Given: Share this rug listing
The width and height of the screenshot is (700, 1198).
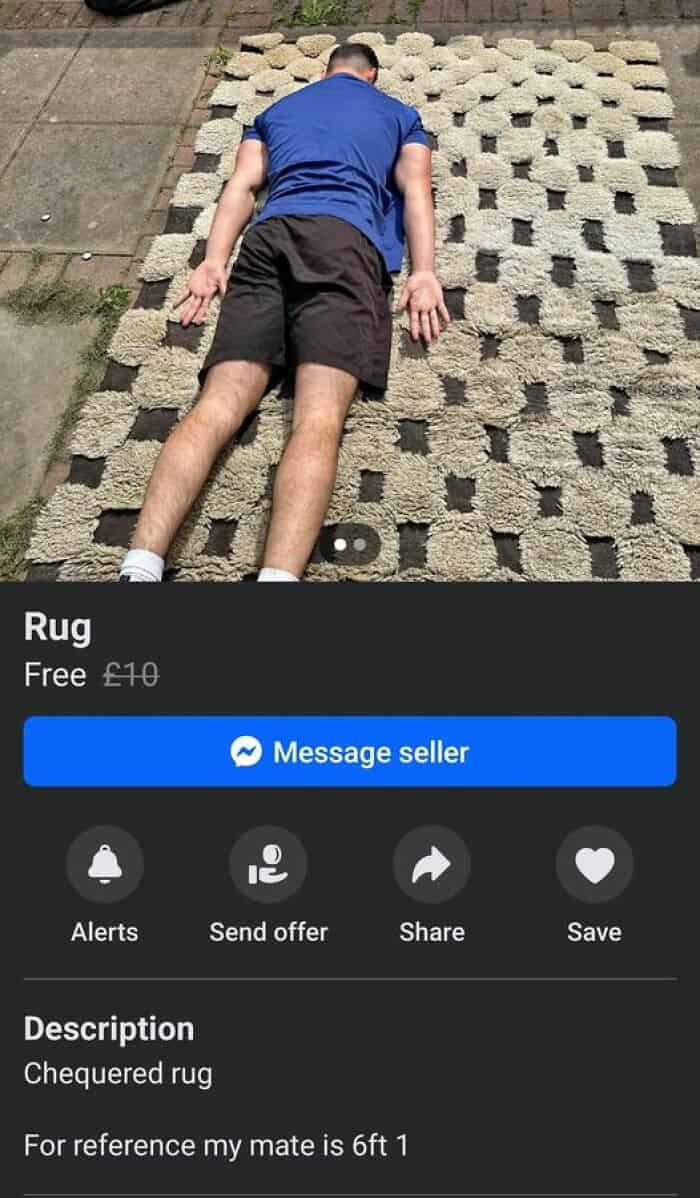Looking at the screenshot, I should [431, 864].
